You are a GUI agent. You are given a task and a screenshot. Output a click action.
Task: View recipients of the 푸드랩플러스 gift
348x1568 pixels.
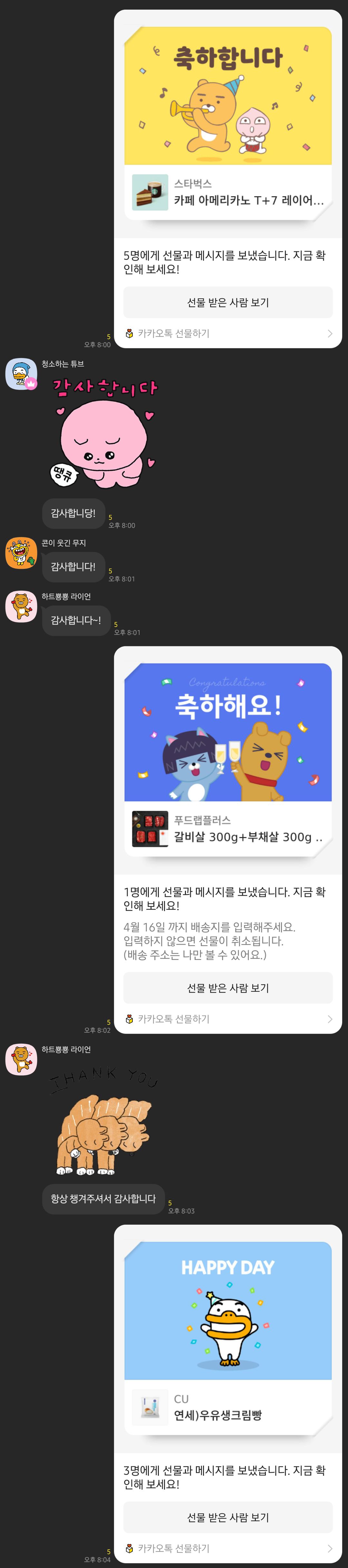[x=227, y=988]
